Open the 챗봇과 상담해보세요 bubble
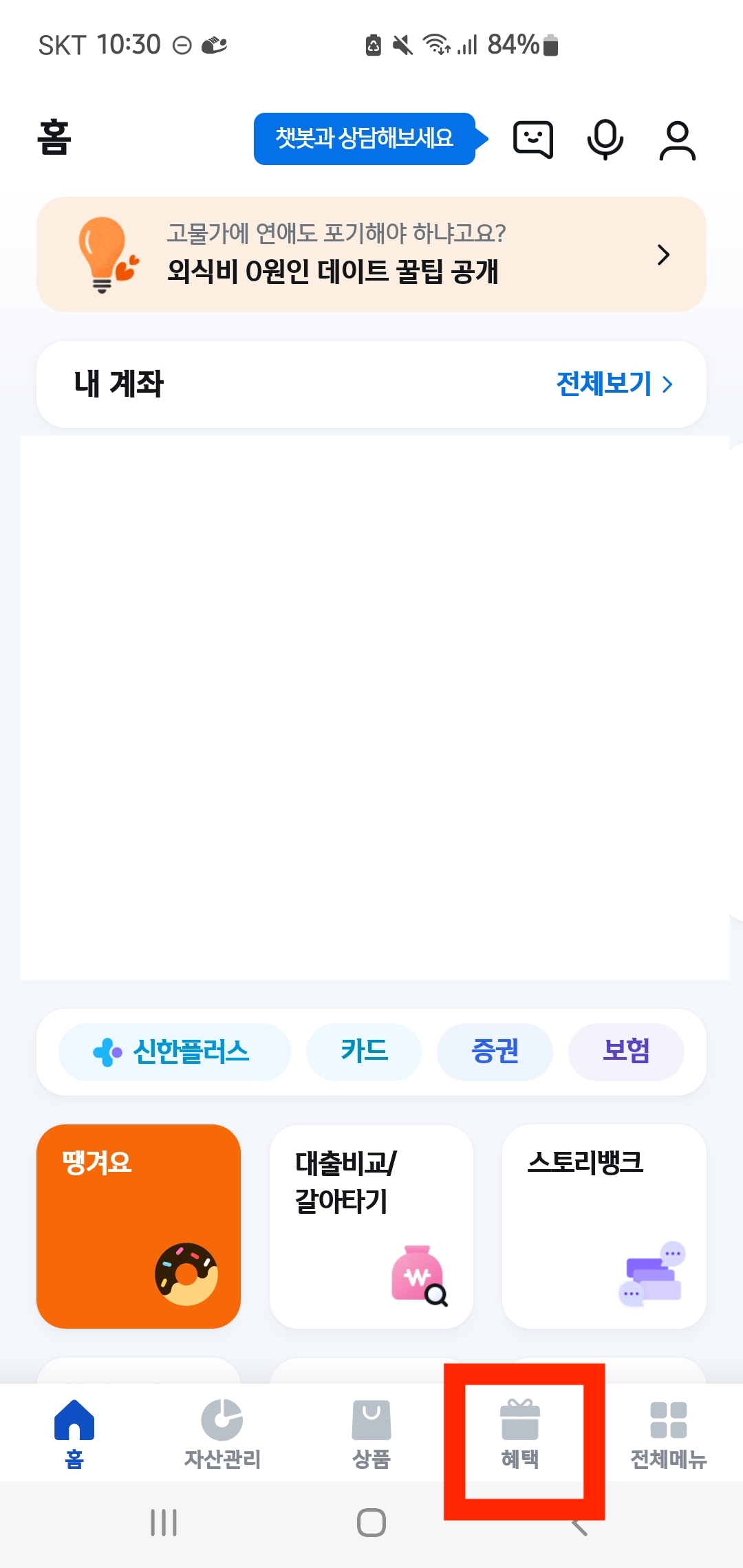The image size is (743, 1568). 364,140
